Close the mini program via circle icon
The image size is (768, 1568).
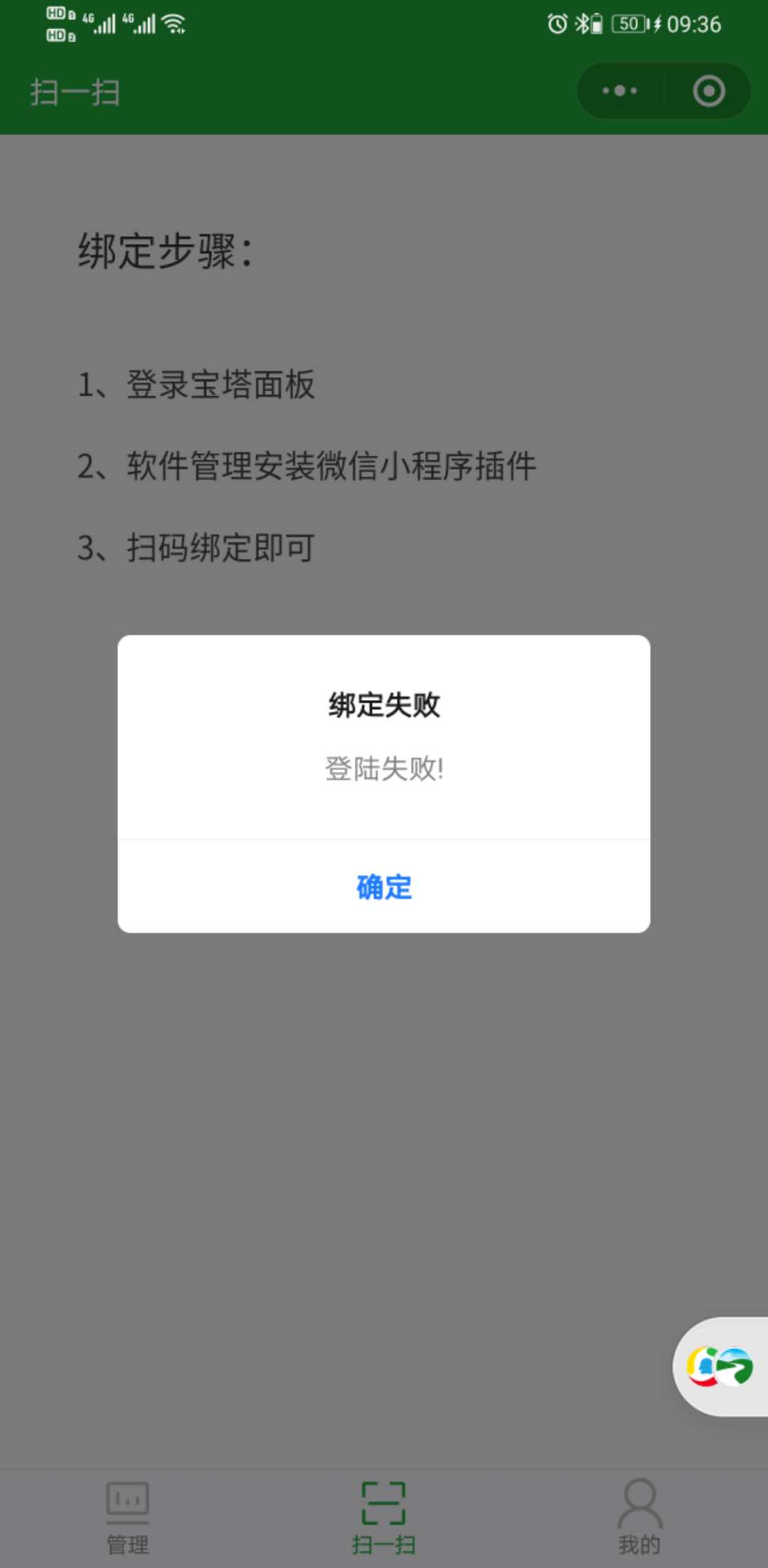(x=708, y=91)
